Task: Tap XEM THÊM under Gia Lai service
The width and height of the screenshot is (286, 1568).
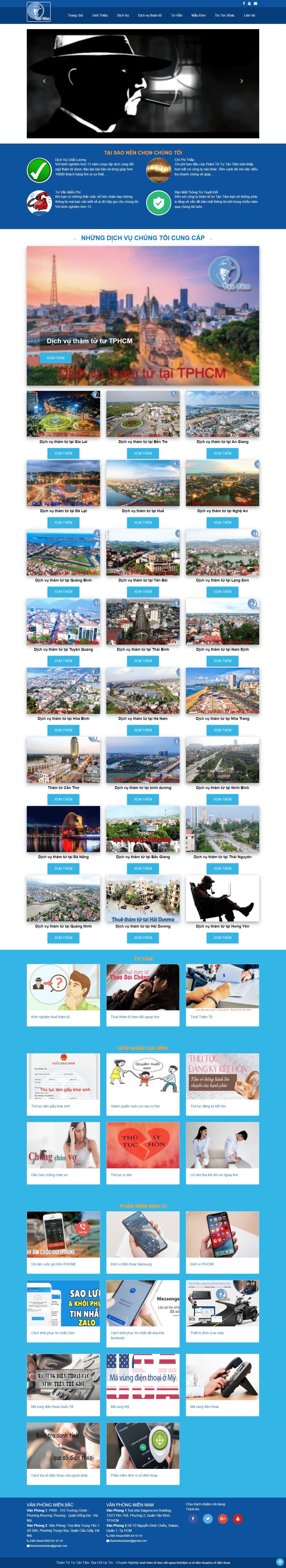Action: [x=63, y=454]
